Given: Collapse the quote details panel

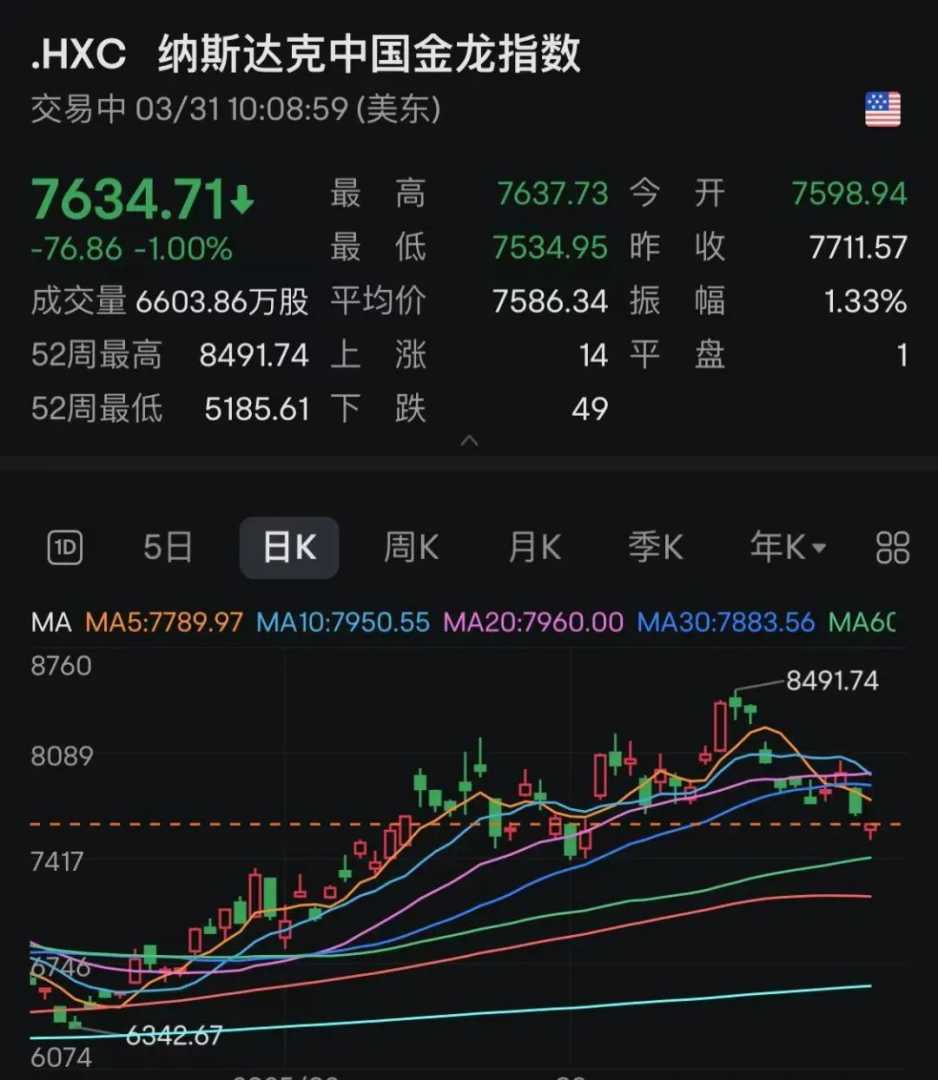Looking at the screenshot, I should 469,440.
